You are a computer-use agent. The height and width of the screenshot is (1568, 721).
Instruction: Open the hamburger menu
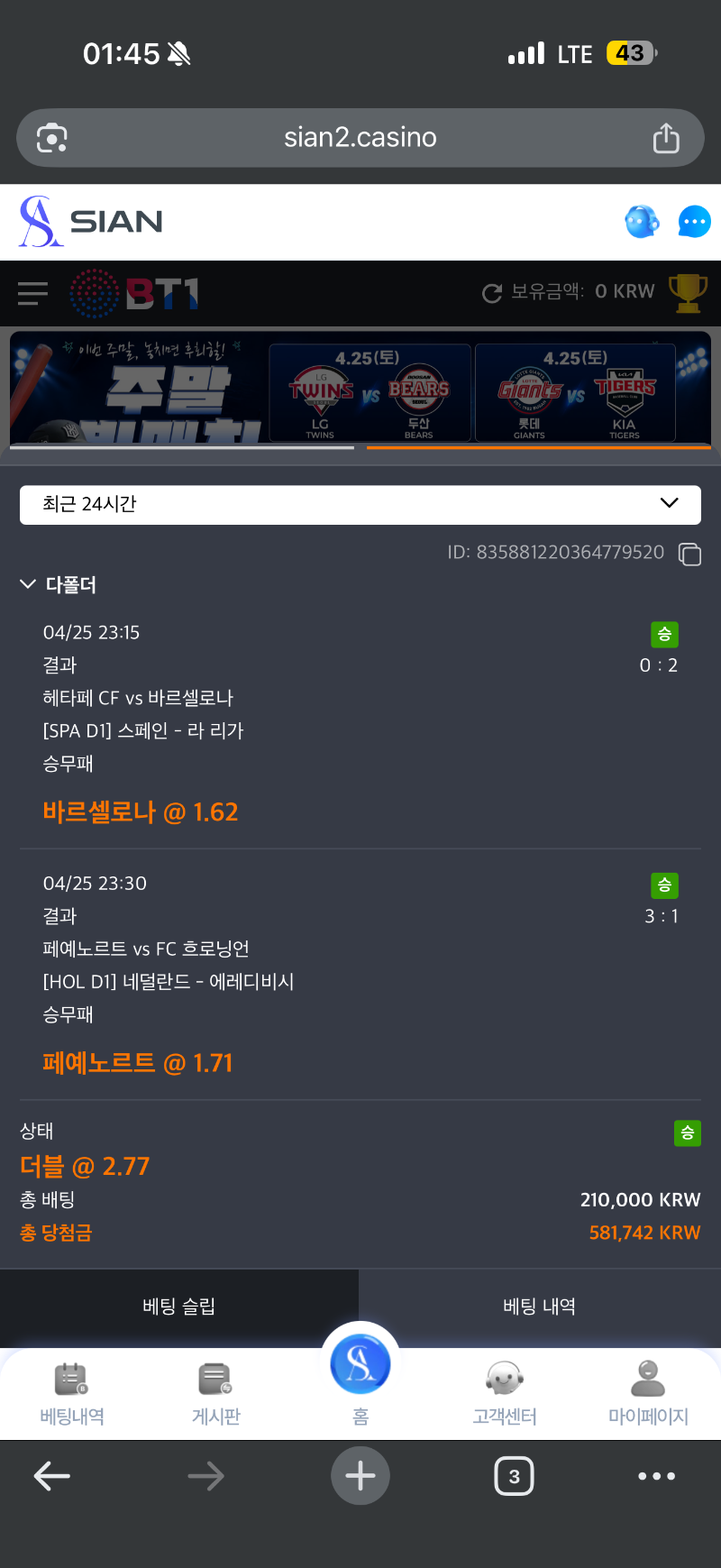pos(32,293)
